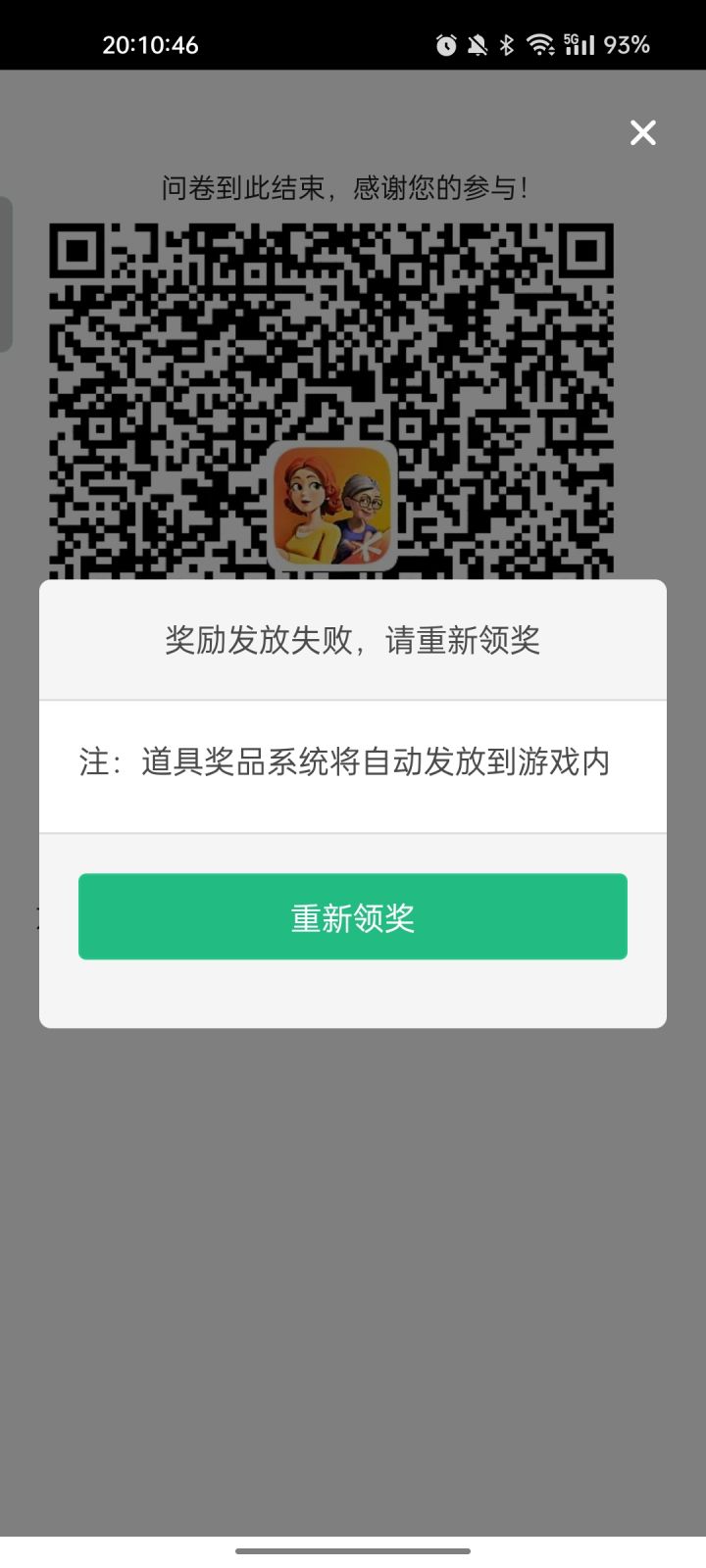Dismiss the popup with the X button
Image resolution: width=706 pixels, height=1568 pixels.
(x=642, y=132)
